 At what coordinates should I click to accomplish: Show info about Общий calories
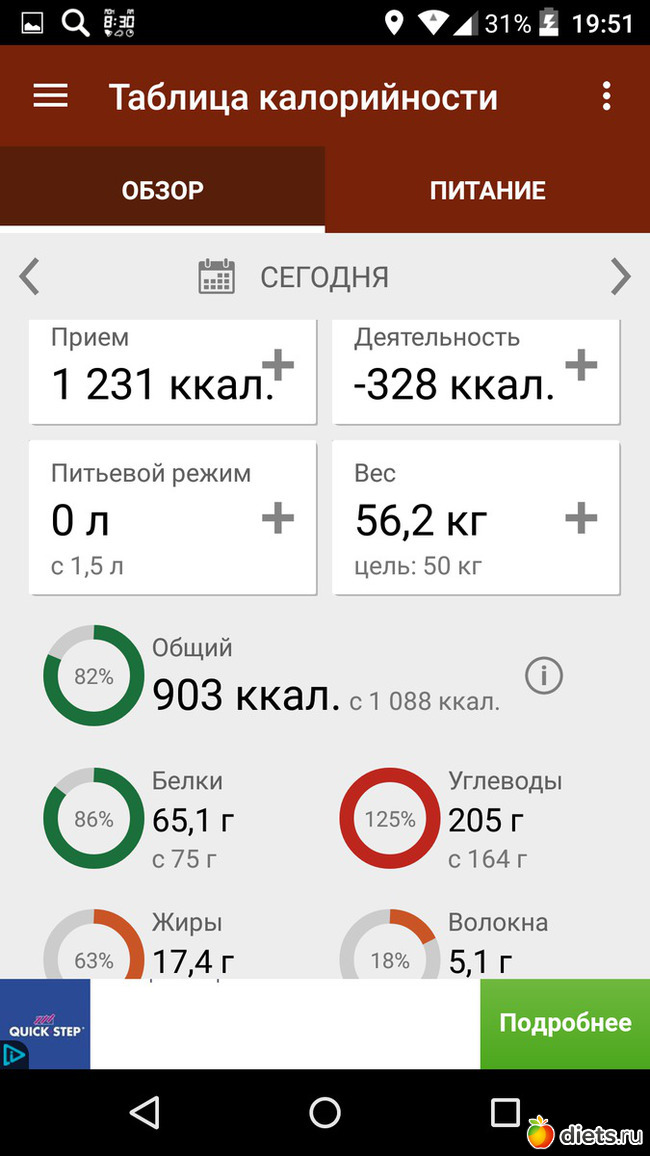pos(544,676)
